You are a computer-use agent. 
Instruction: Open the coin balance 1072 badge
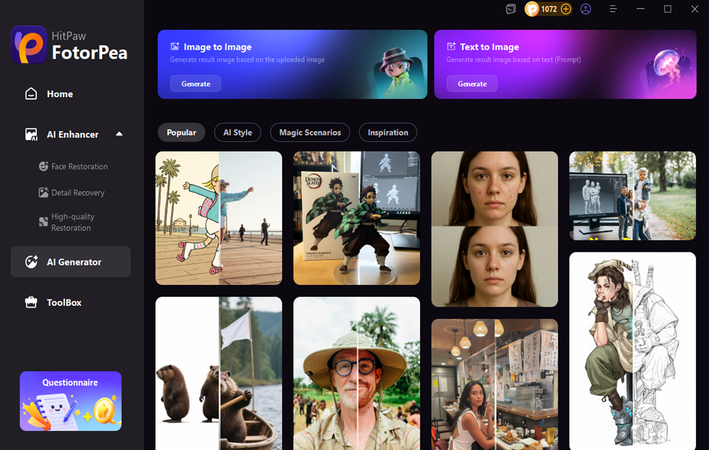[548, 9]
